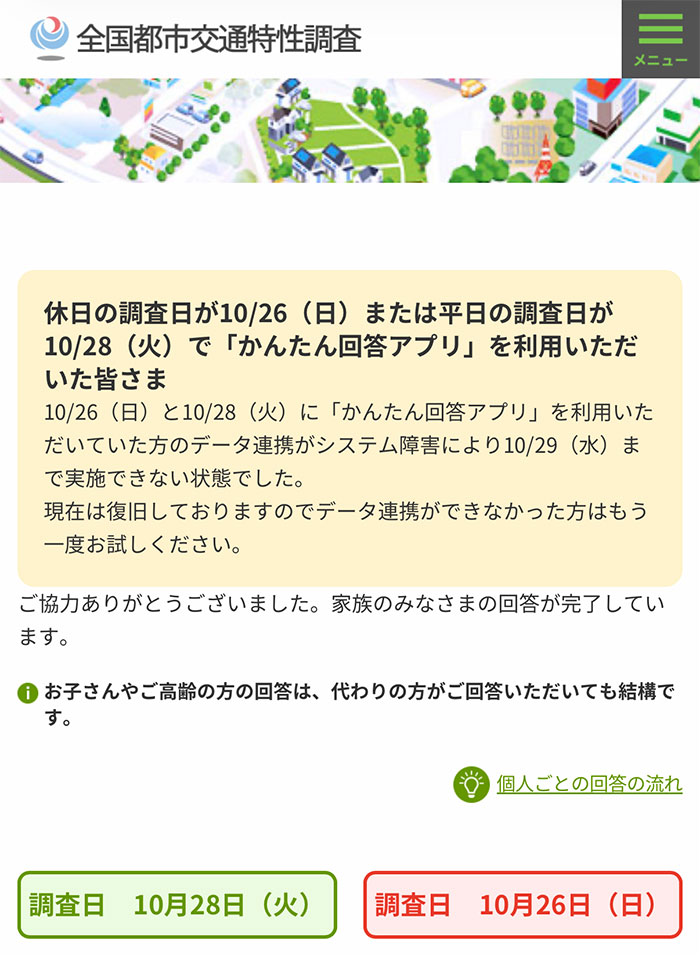Tap 全国都市交通特性調査 header logo
This screenshot has width=700, height=955.
pyautogui.click(x=196, y=38)
